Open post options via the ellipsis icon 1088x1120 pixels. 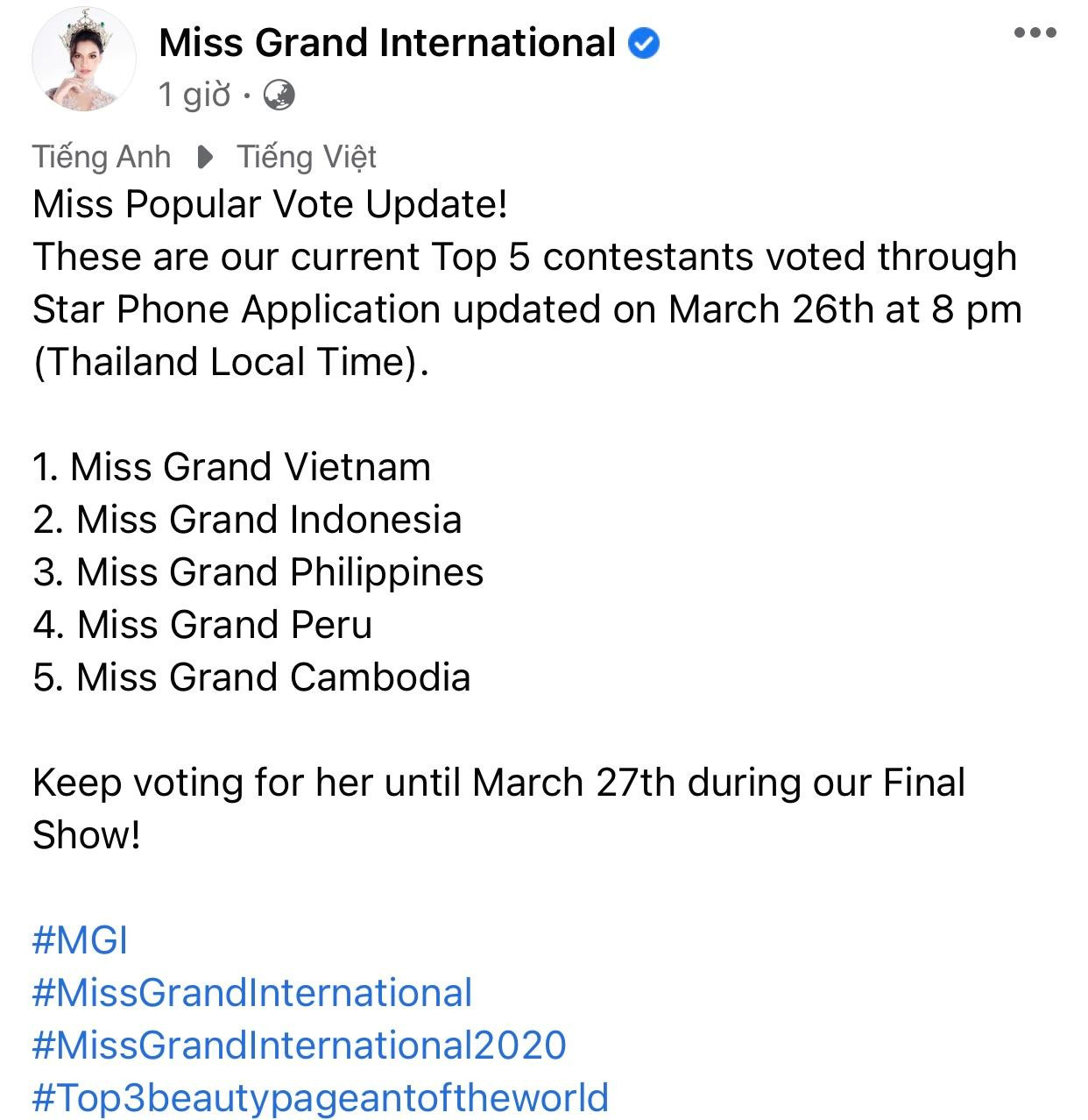pyautogui.click(x=1036, y=33)
